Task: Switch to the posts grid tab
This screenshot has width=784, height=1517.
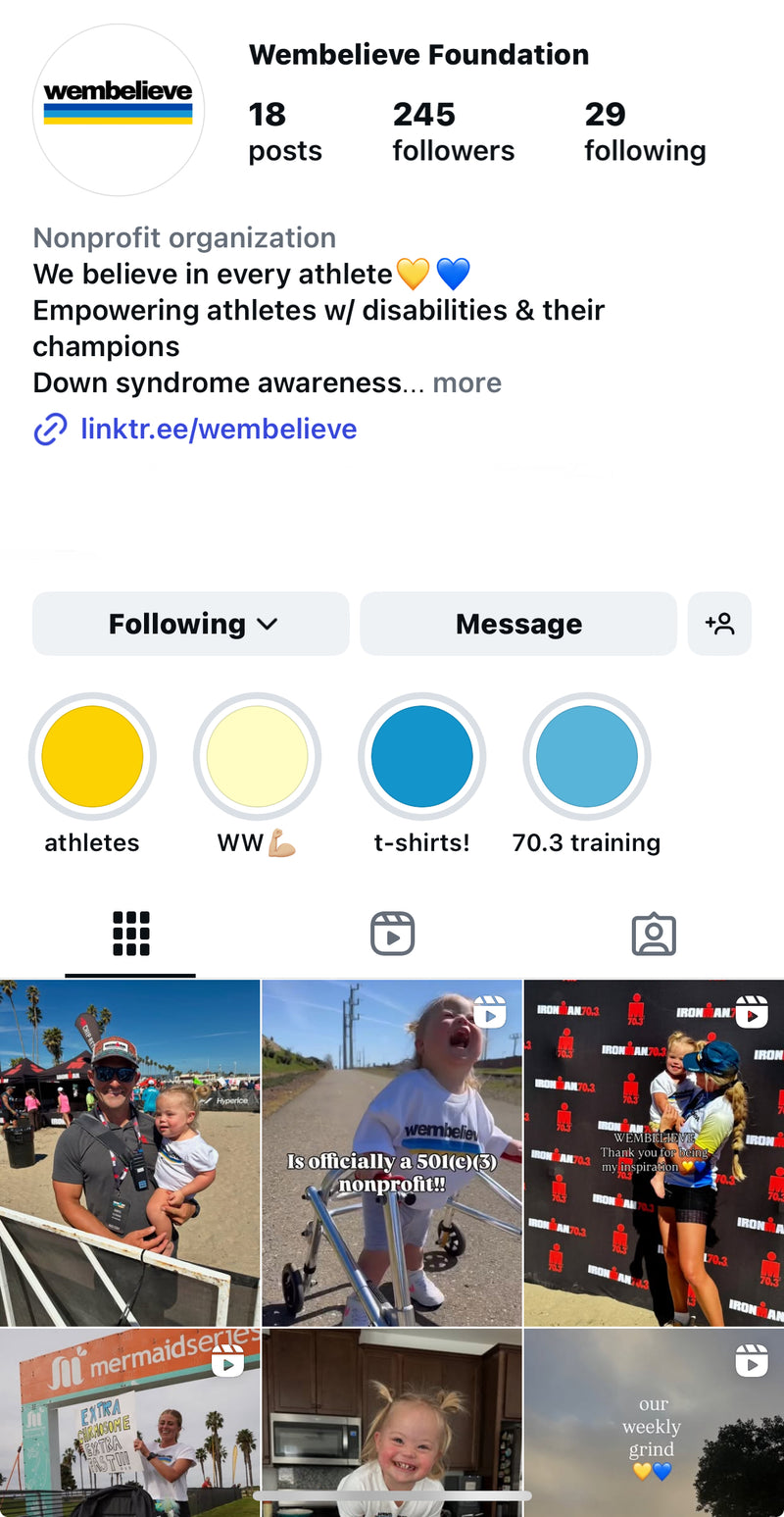Action: [x=130, y=934]
